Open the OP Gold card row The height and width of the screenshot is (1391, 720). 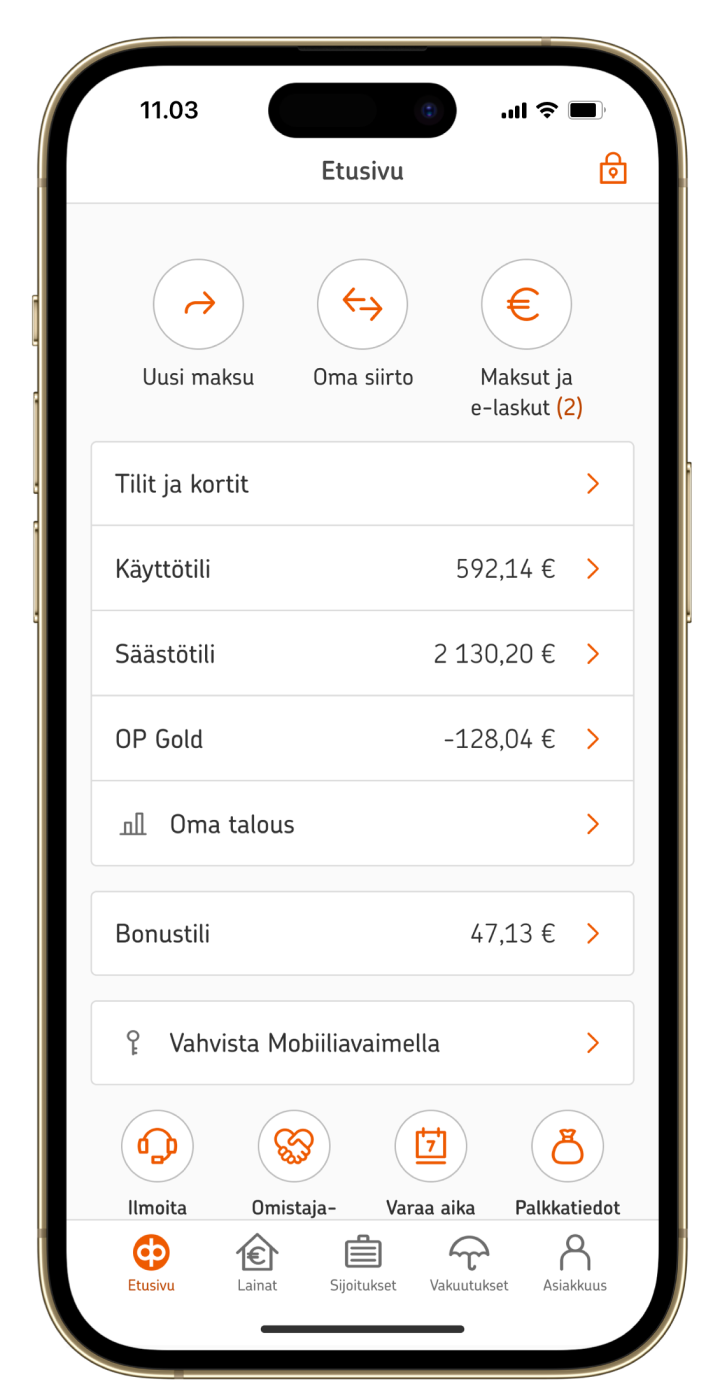click(x=362, y=739)
